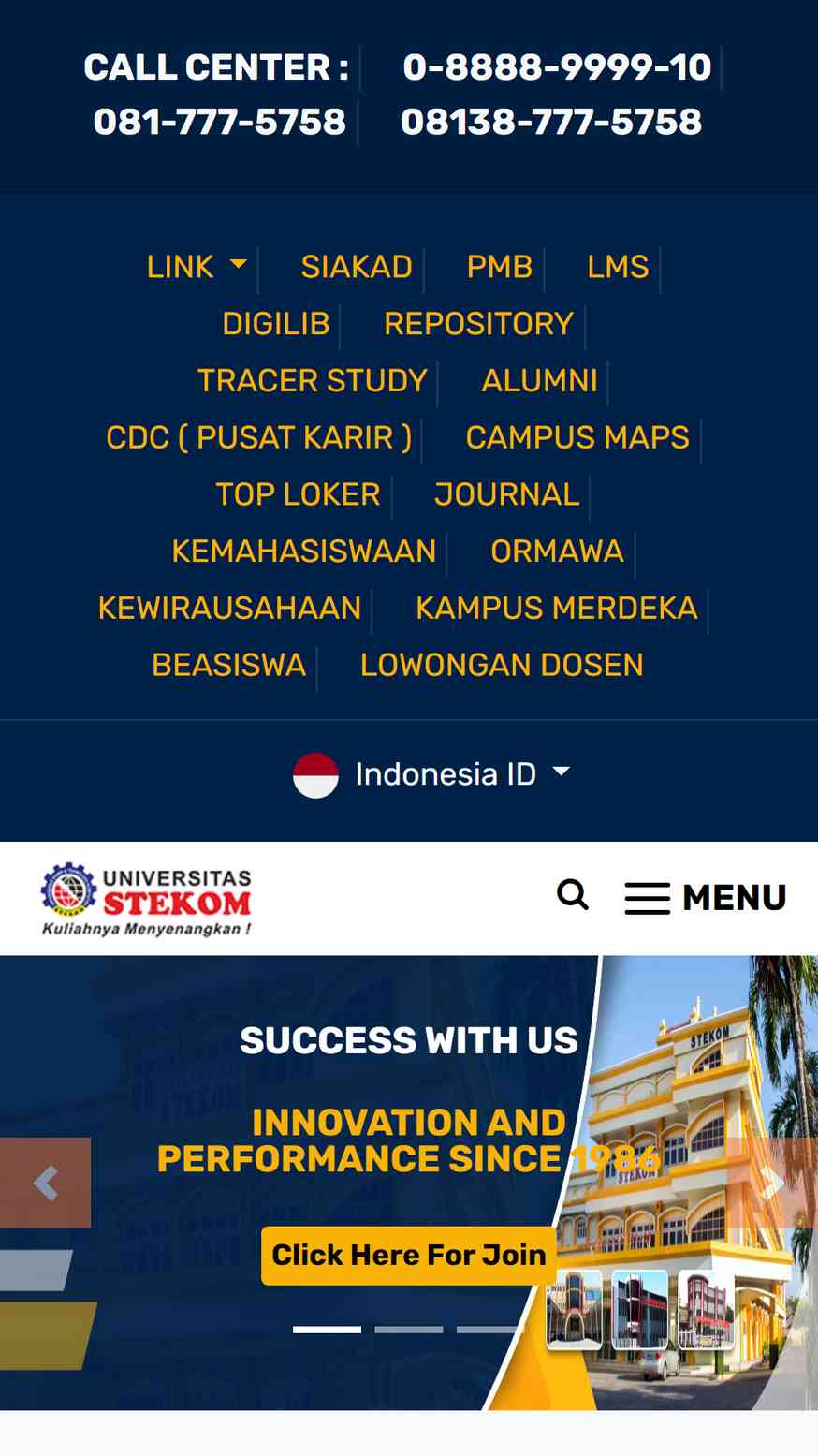Open the search magnifier icon
The image size is (818, 1456).
573,895
